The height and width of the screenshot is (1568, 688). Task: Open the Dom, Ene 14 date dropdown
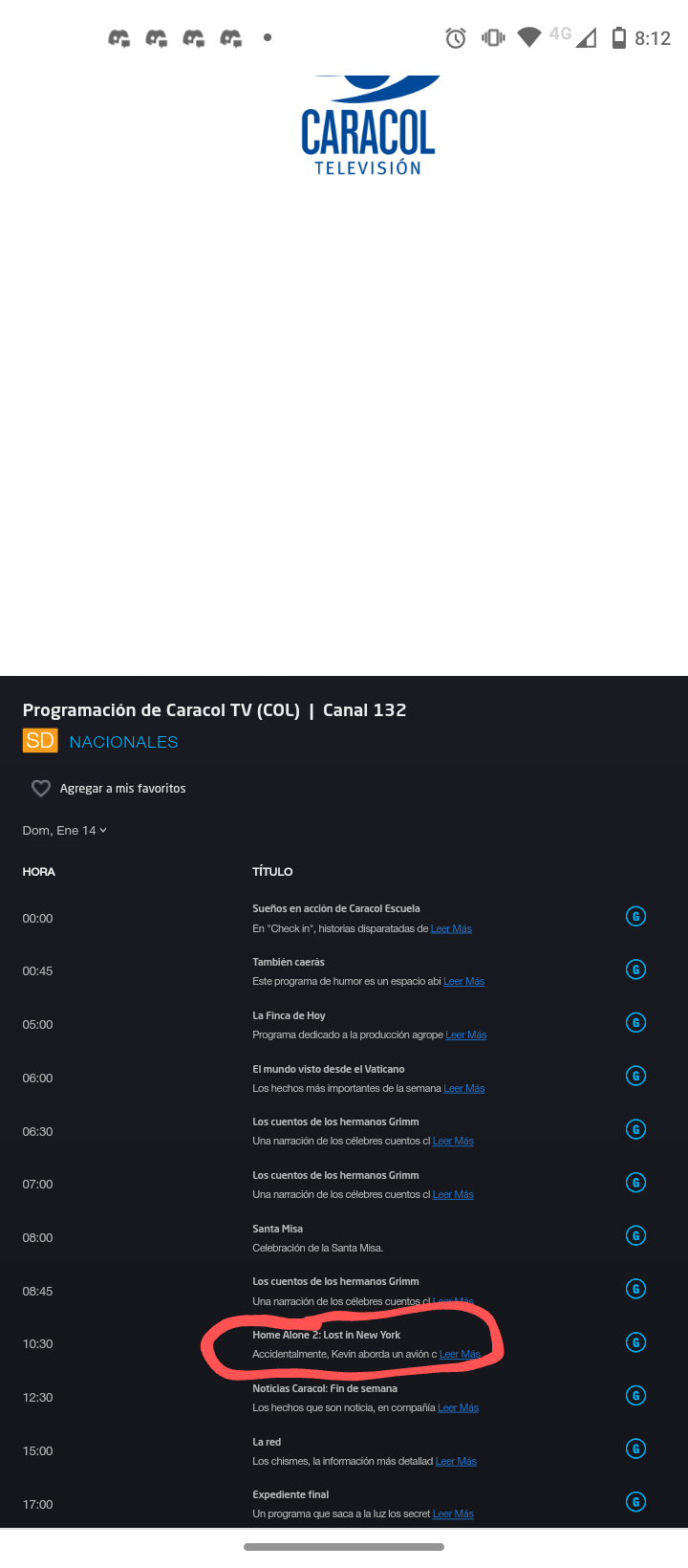click(x=64, y=830)
